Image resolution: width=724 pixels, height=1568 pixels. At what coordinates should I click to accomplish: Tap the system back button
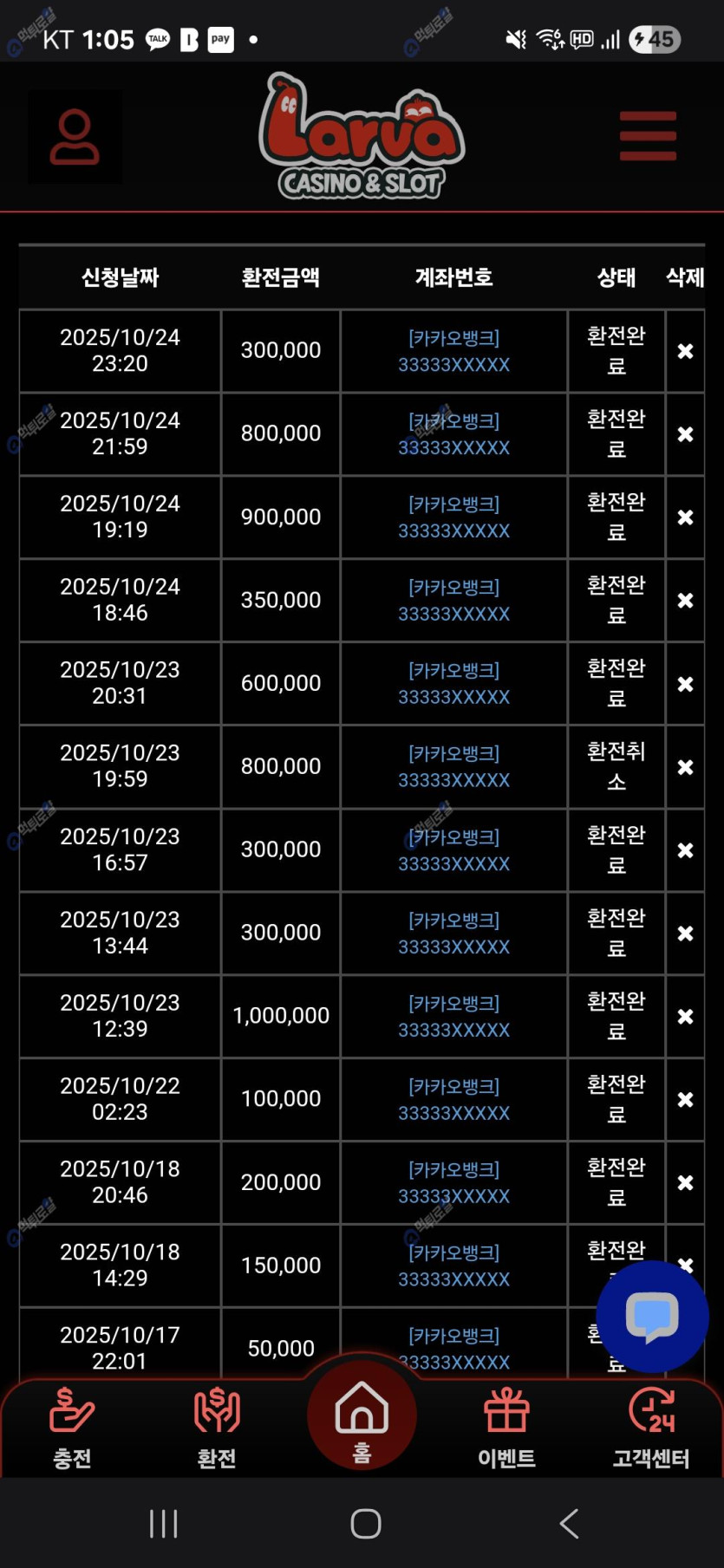click(569, 1523)
